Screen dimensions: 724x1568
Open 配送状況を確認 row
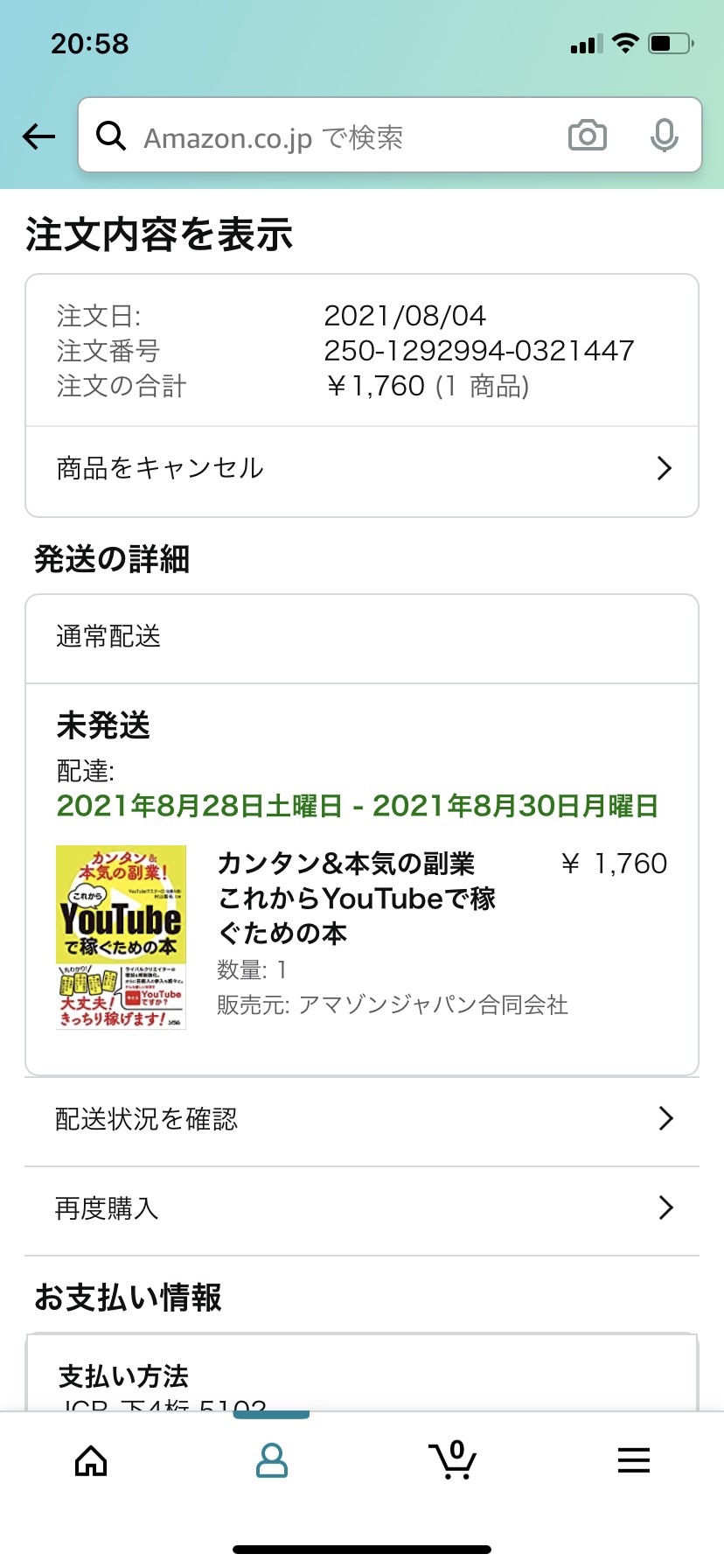[x=362, y=1119]
